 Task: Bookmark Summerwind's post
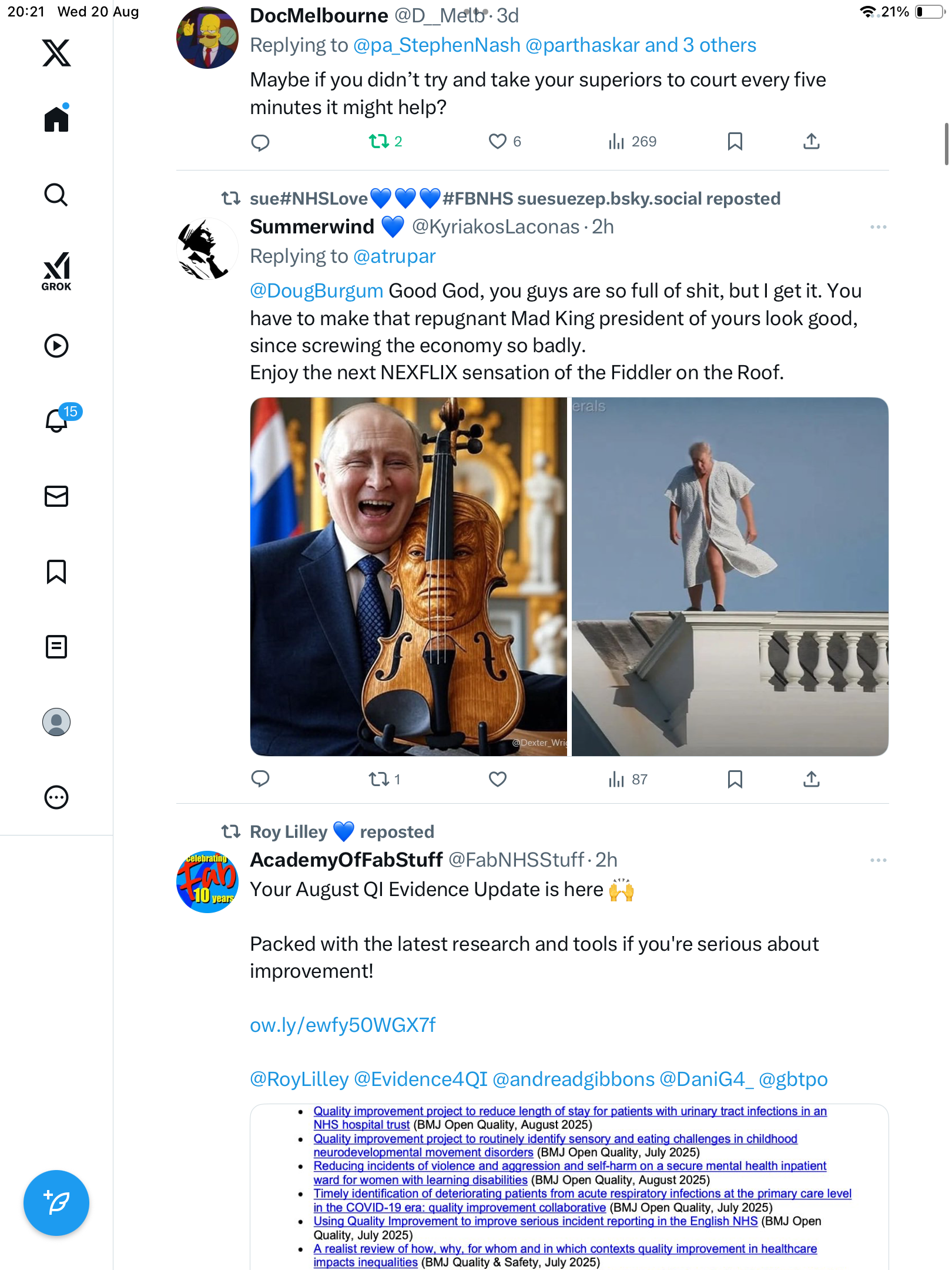click(735, 779)
